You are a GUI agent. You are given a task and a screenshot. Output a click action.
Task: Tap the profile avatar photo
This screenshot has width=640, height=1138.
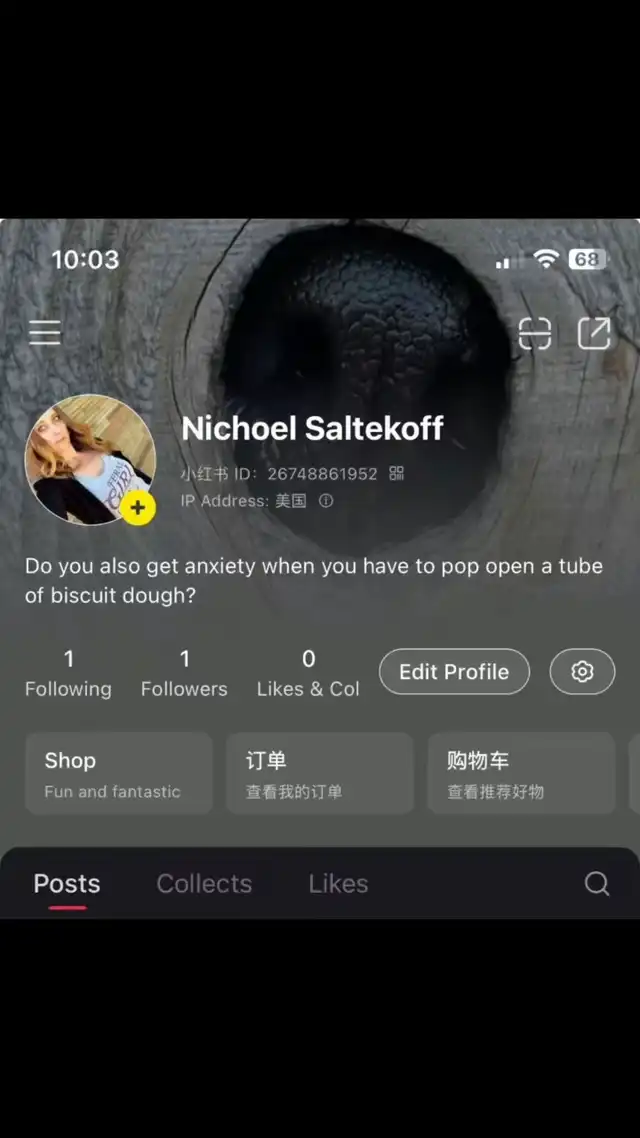click(x=88, y=459)
